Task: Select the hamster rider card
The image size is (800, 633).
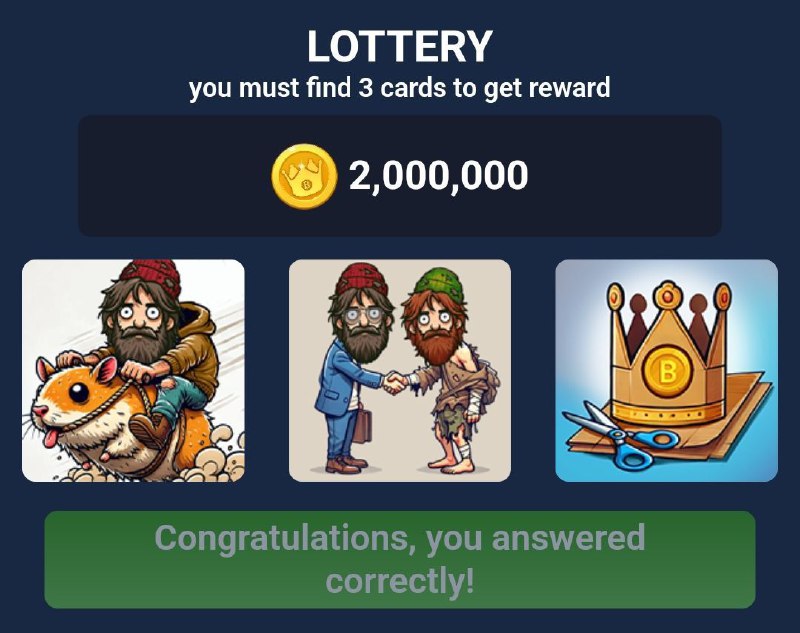Action: (x=133, y=371)
